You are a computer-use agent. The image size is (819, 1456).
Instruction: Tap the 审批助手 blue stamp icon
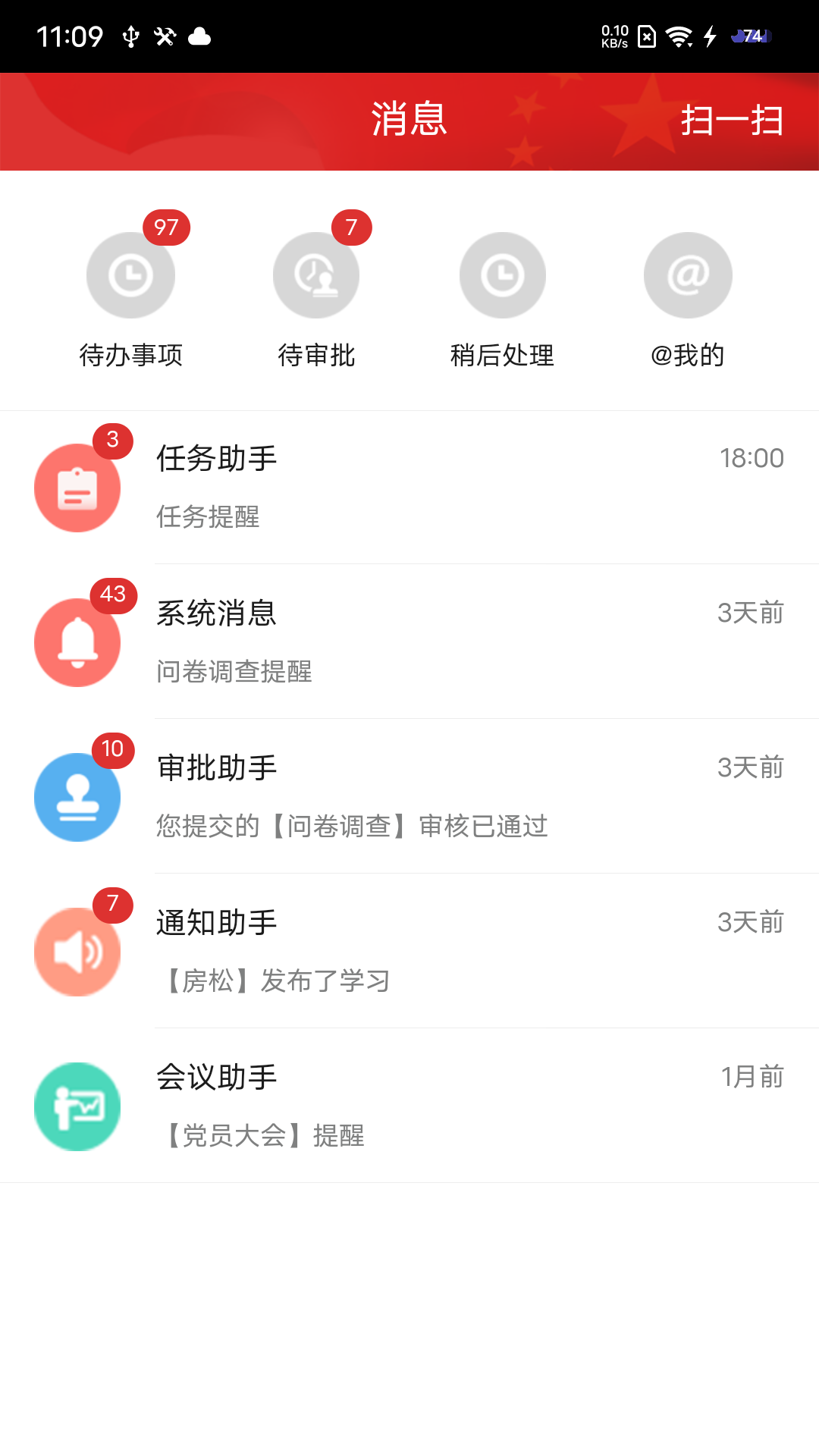(x=77, y=797)
